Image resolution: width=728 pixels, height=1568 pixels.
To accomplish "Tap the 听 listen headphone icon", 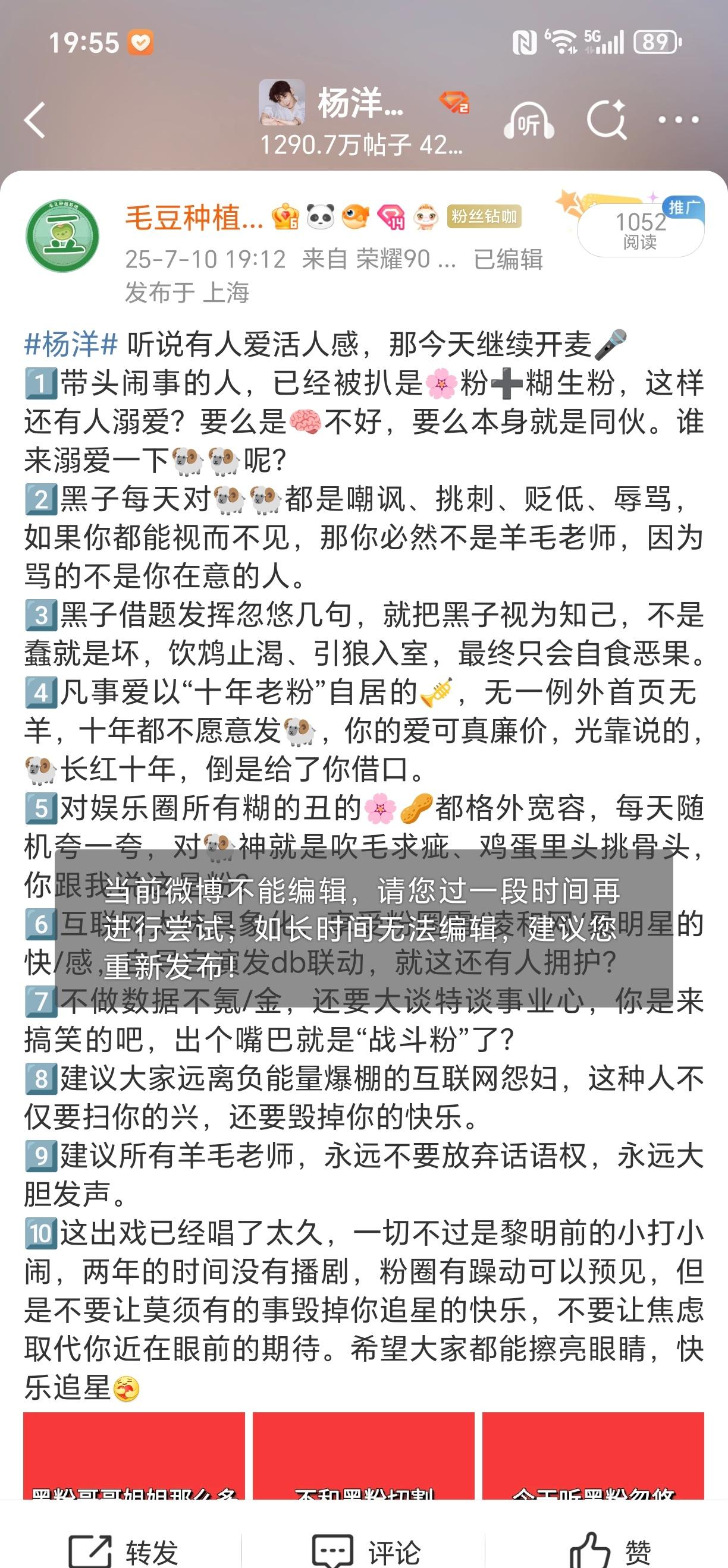I will (529, 120).
